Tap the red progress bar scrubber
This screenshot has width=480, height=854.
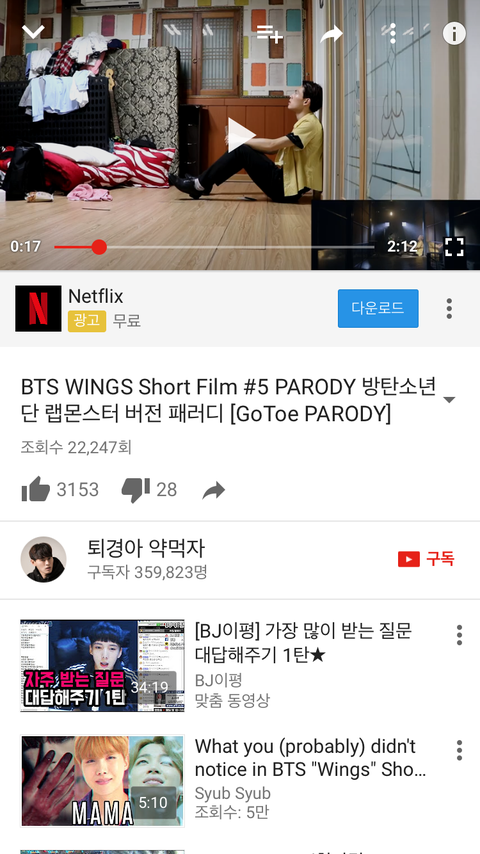(99, 247)
